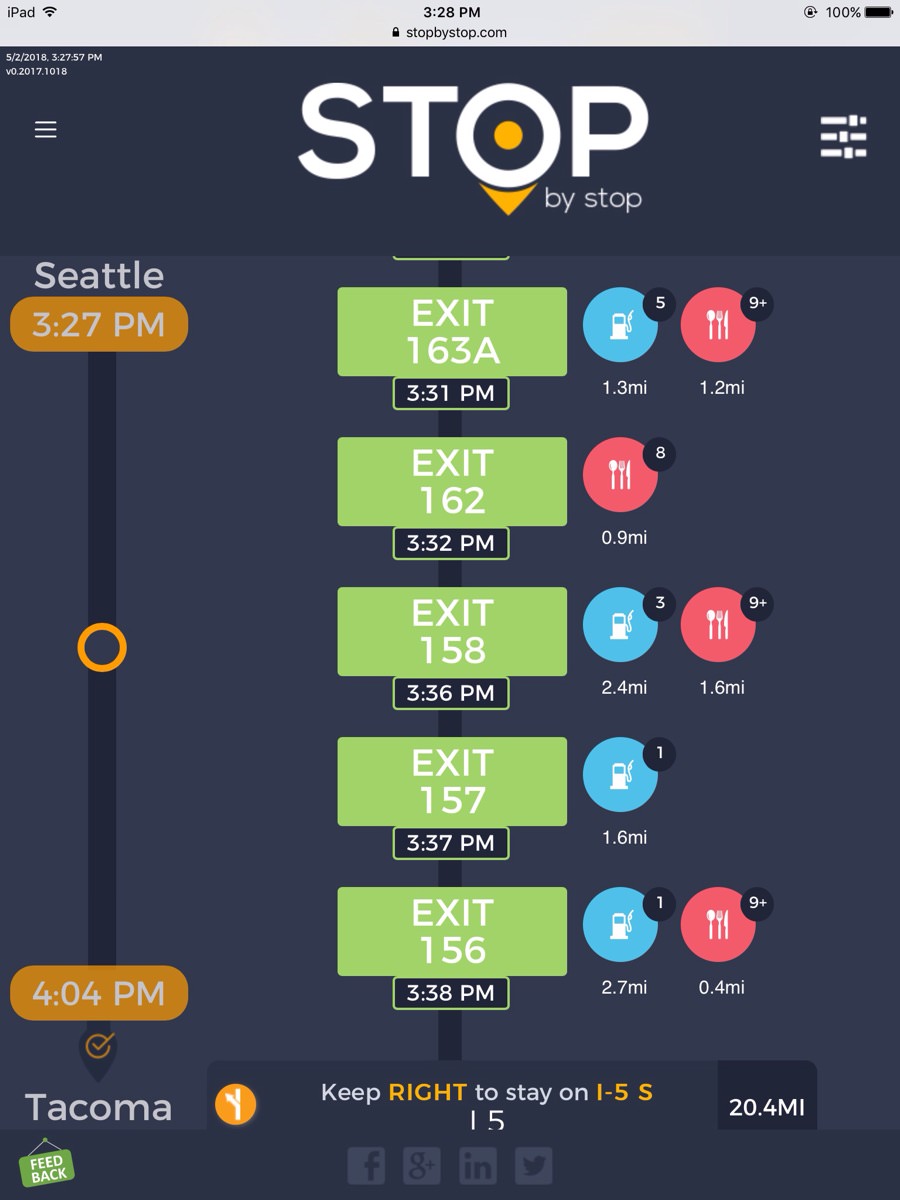View gas stations at Exit 156
The height and width of the screenshot is (1200, 900).
coord(620,923)
